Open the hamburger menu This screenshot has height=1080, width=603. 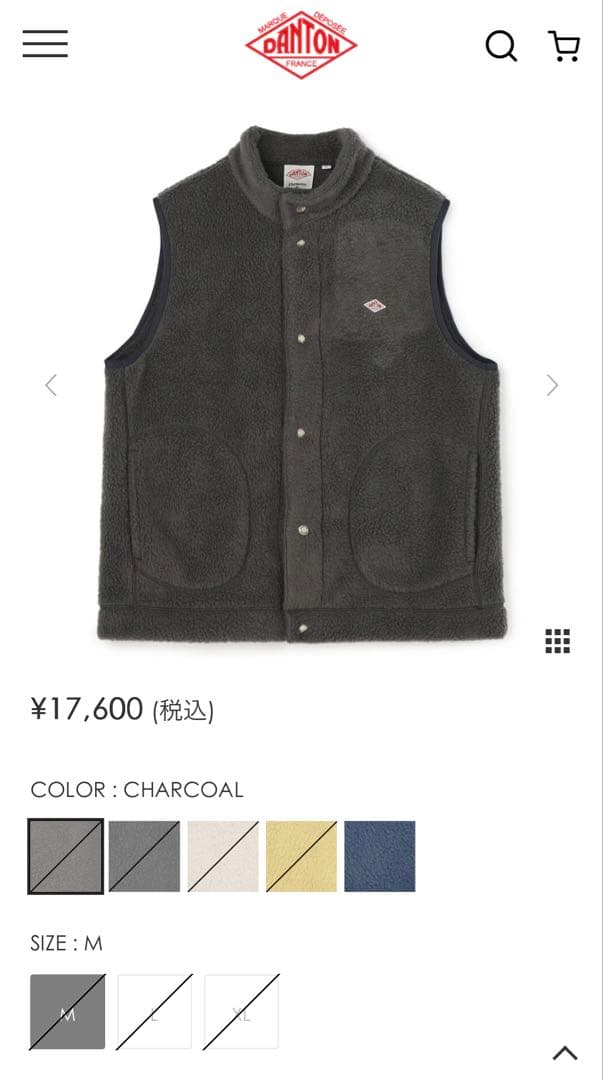(x=45, y=44)
